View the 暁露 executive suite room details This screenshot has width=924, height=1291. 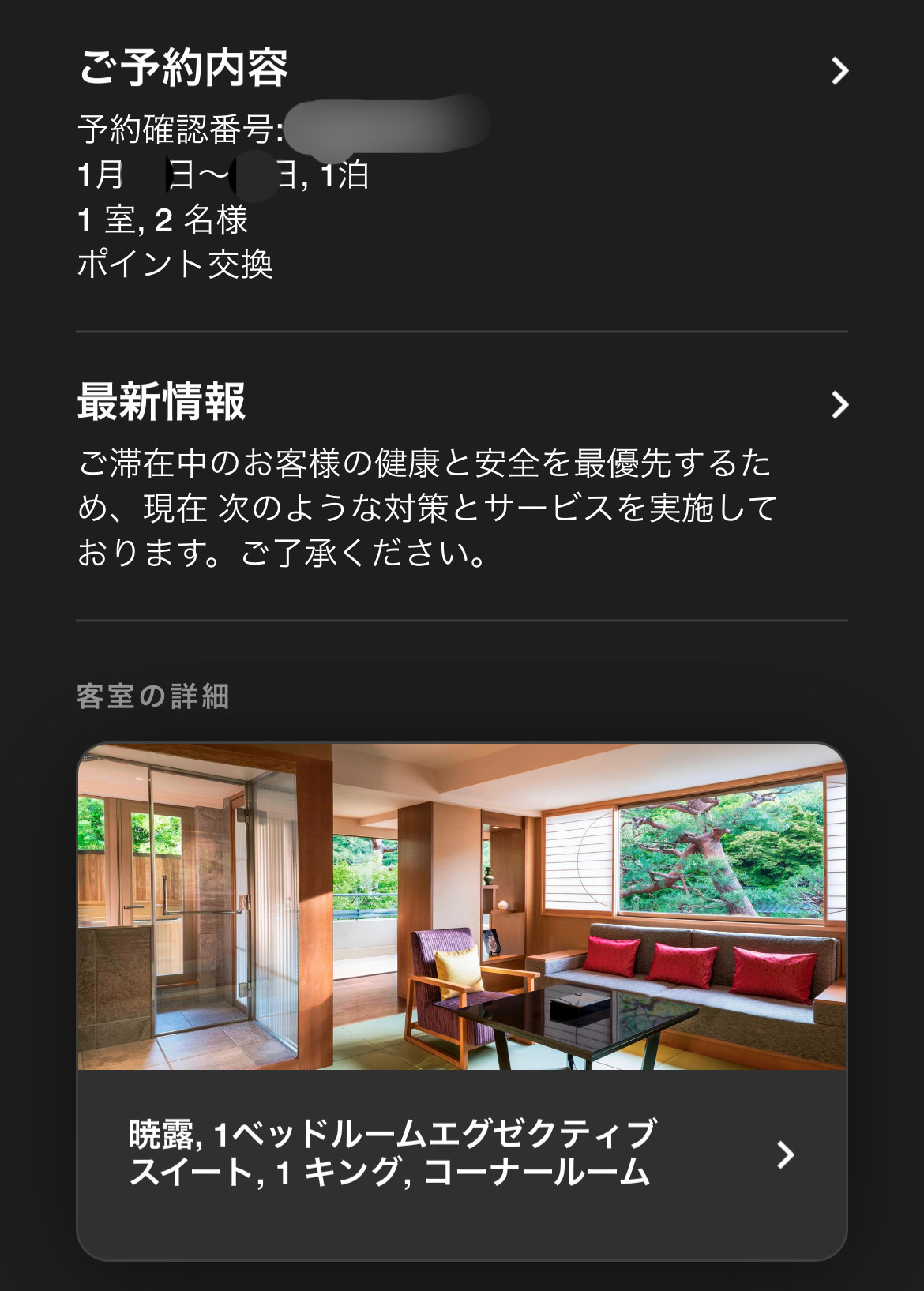click(784, 1154)
